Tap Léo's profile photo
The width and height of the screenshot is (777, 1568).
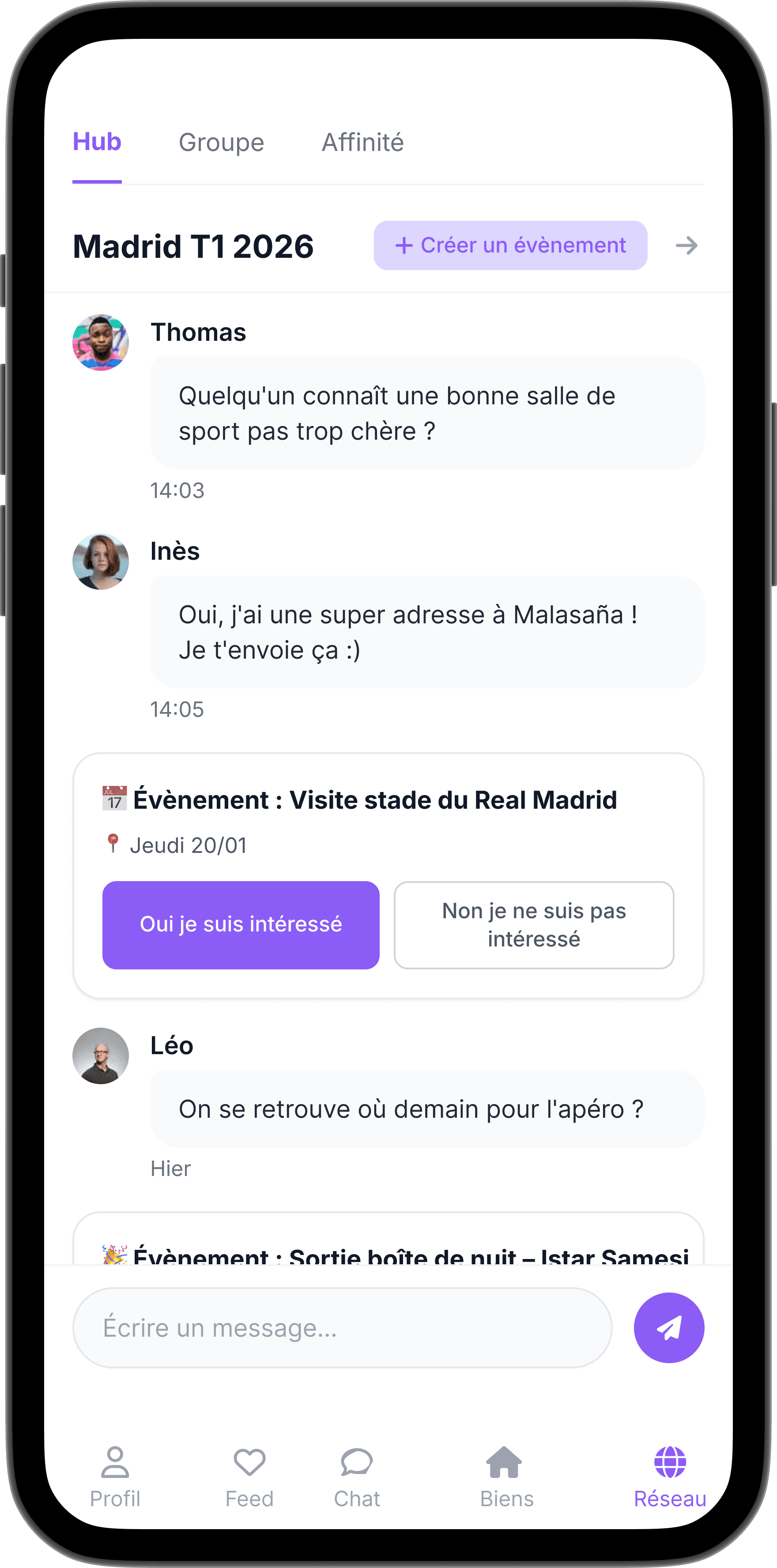[101, 1056]
